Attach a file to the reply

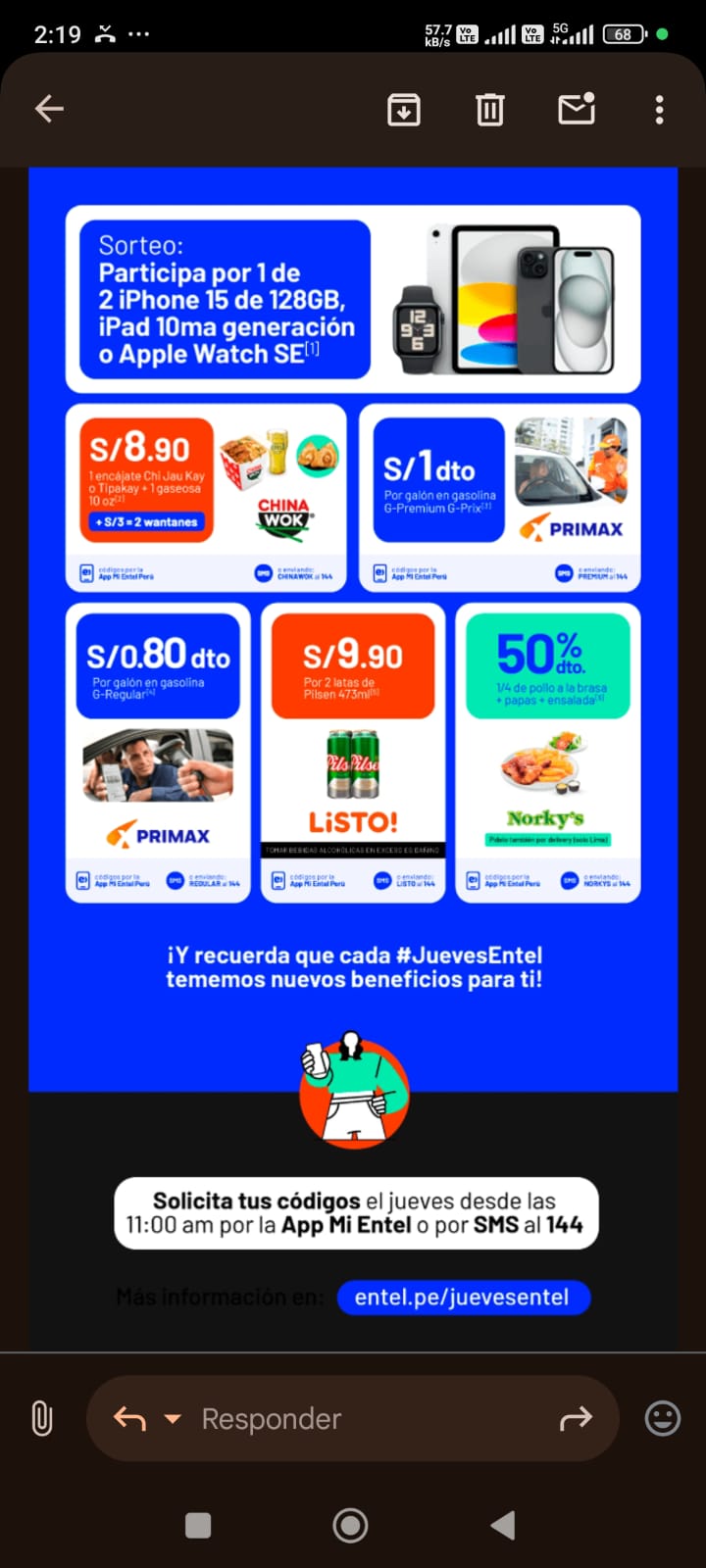(x=41, y=1418)
